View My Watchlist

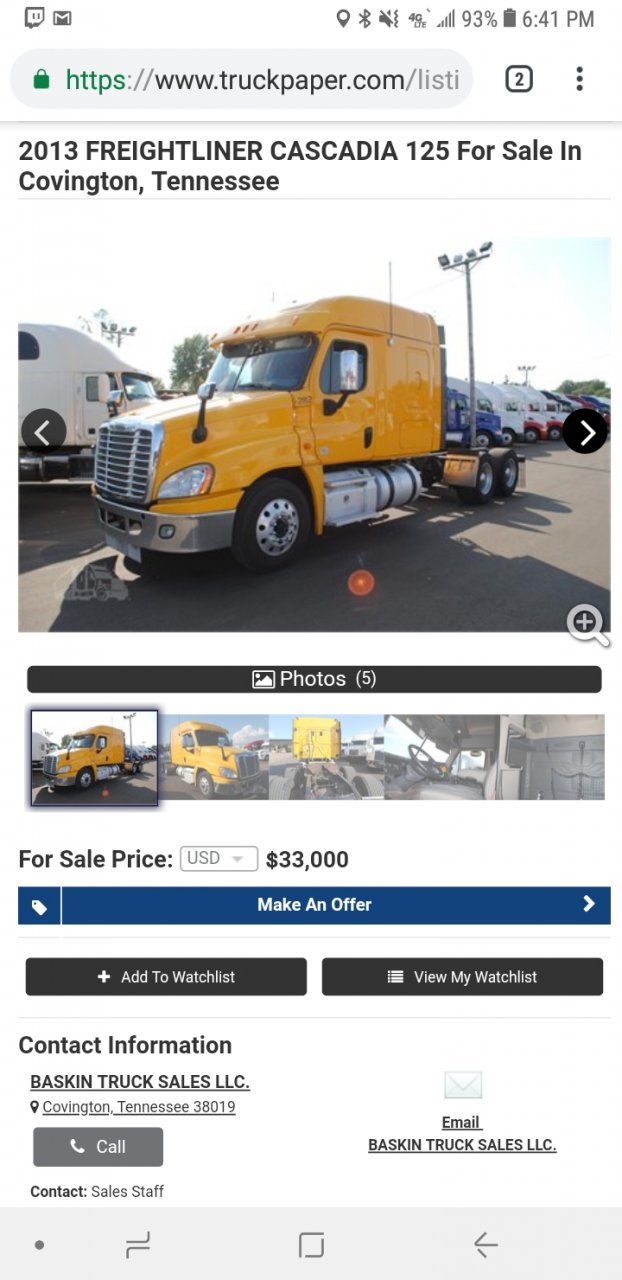tap(462, 977)
